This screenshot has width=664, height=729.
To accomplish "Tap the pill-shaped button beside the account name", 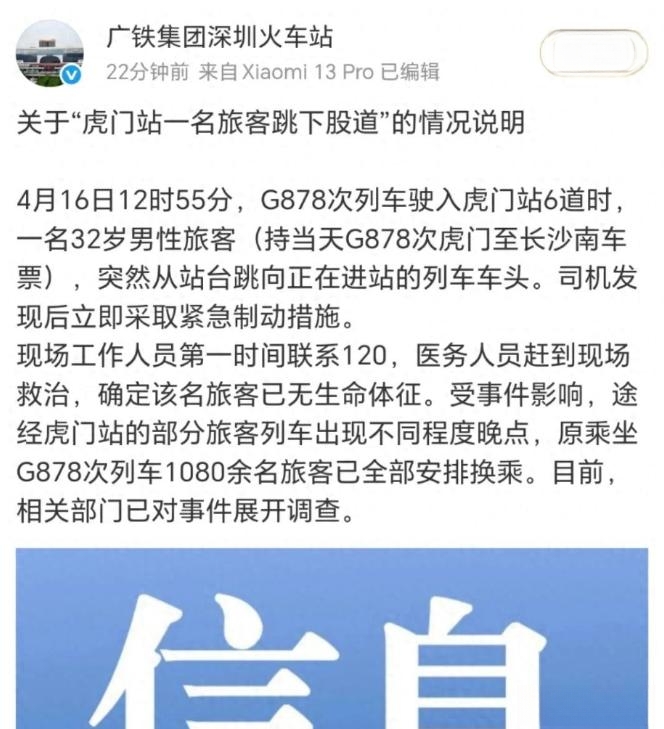I will pyautogui.click(x=592, y=52).
